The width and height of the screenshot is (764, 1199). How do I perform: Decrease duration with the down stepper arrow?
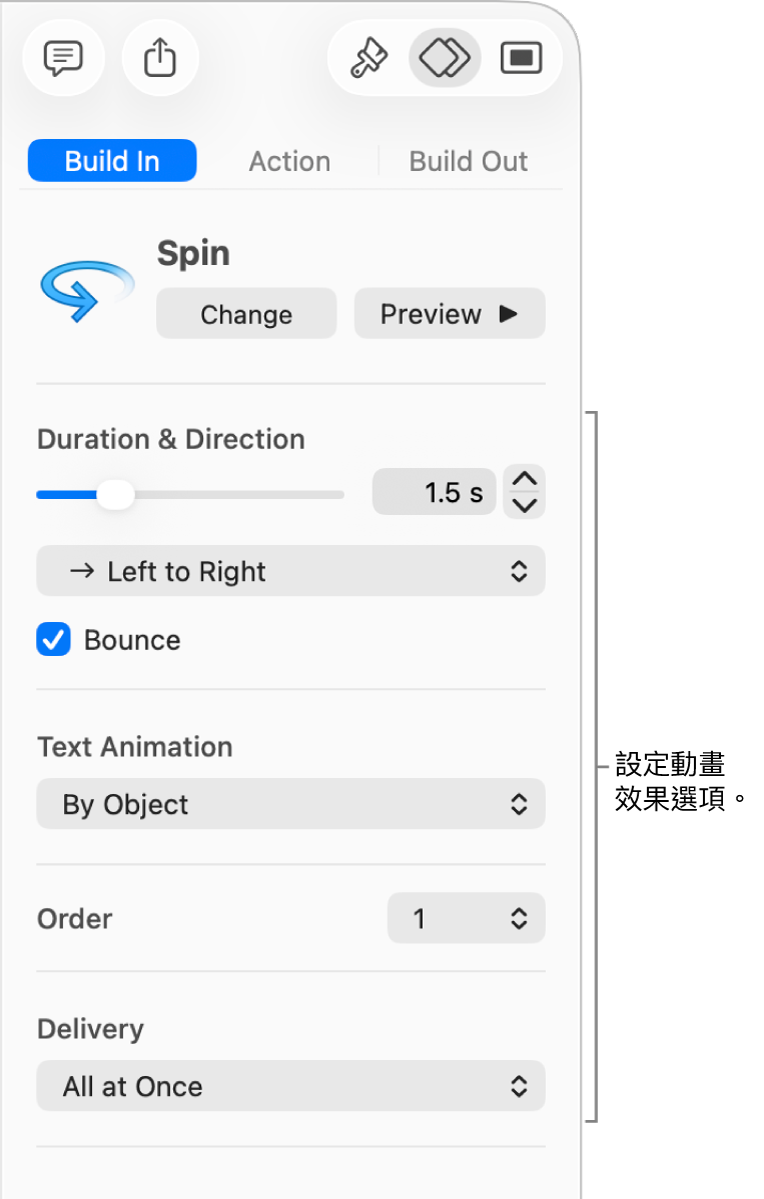click(525, 504)
